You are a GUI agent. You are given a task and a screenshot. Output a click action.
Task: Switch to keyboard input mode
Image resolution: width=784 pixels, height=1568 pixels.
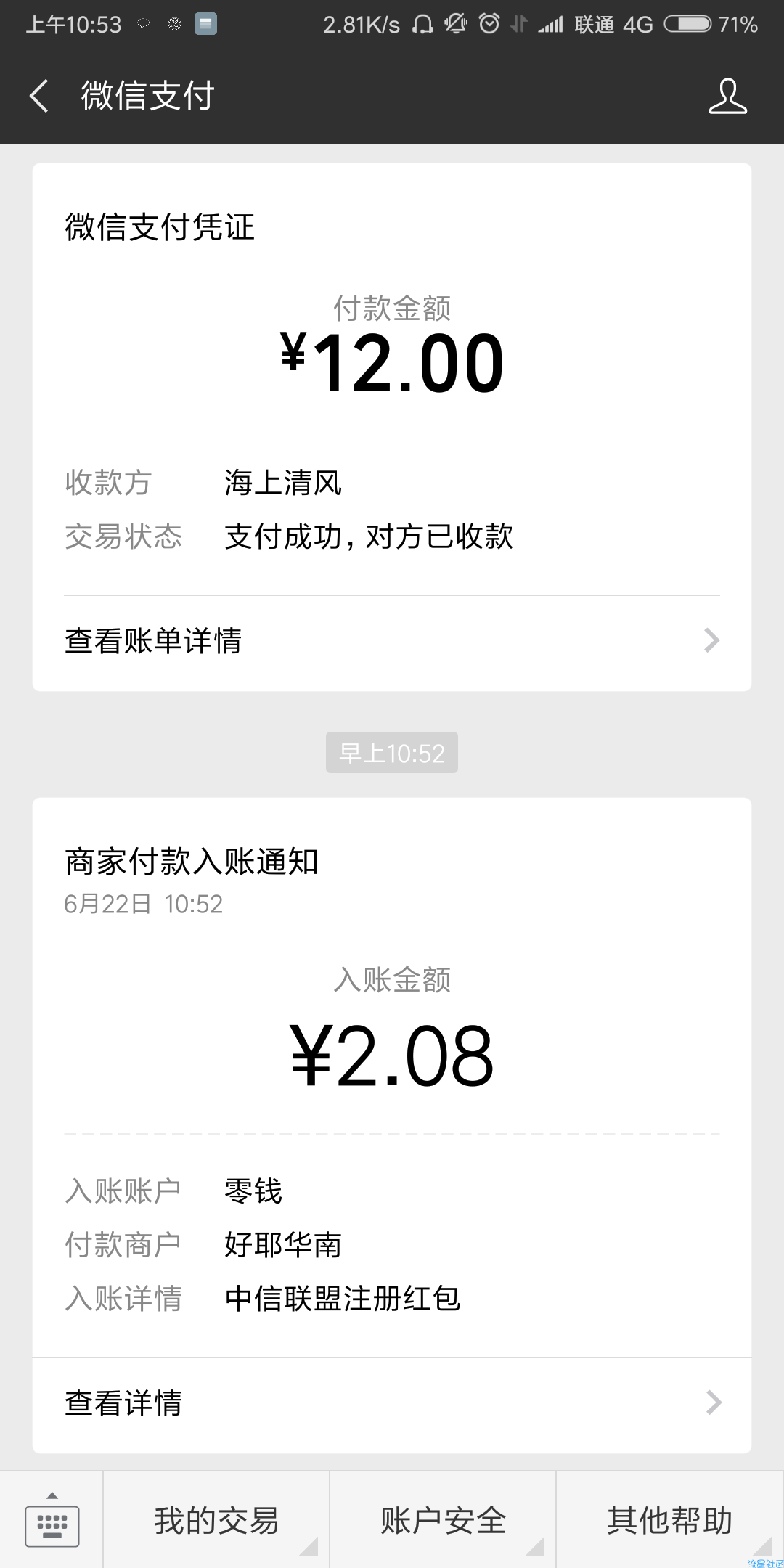(52, 1520)
